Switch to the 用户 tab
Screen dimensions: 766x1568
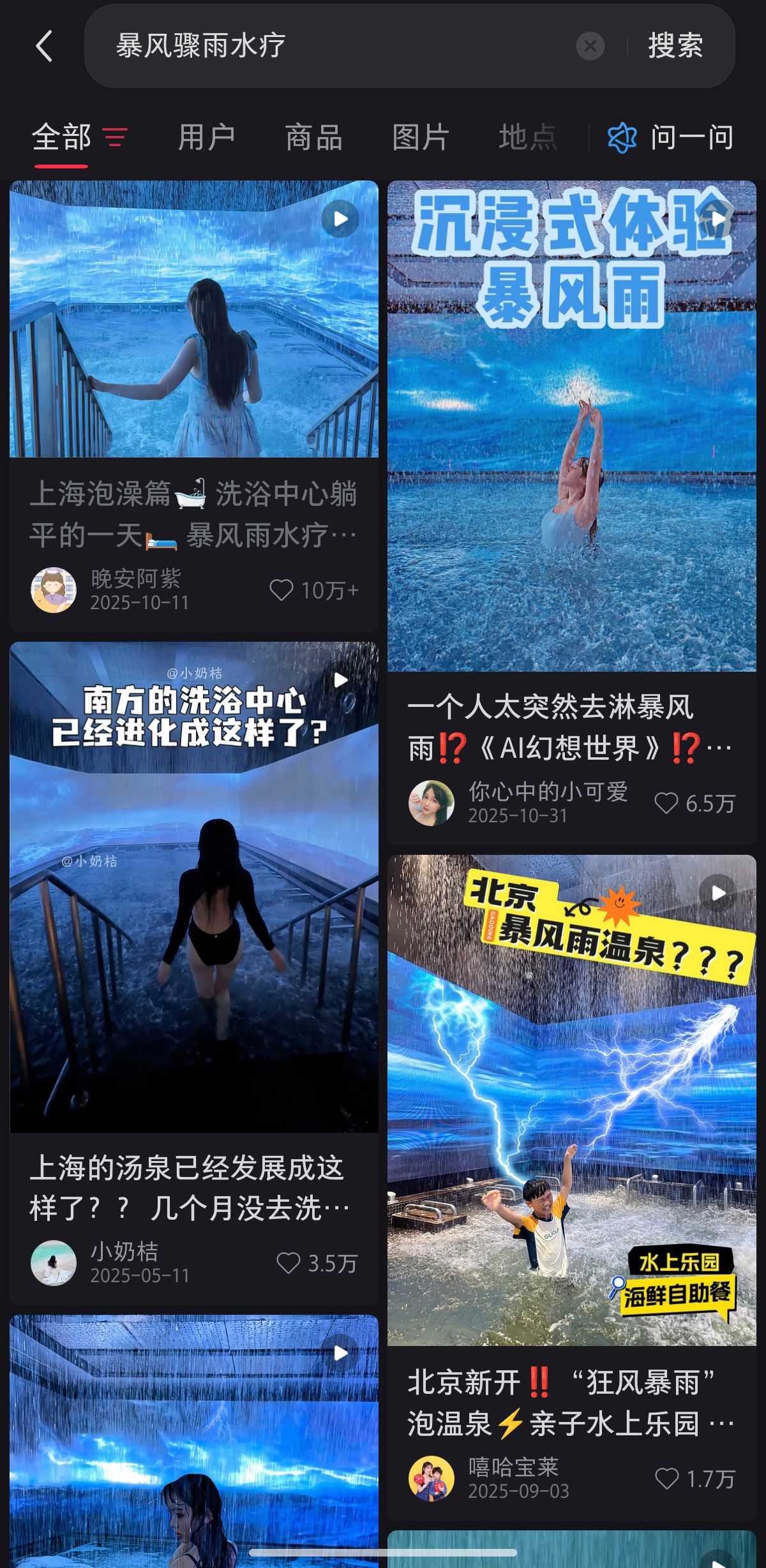(x=206, y=137)
